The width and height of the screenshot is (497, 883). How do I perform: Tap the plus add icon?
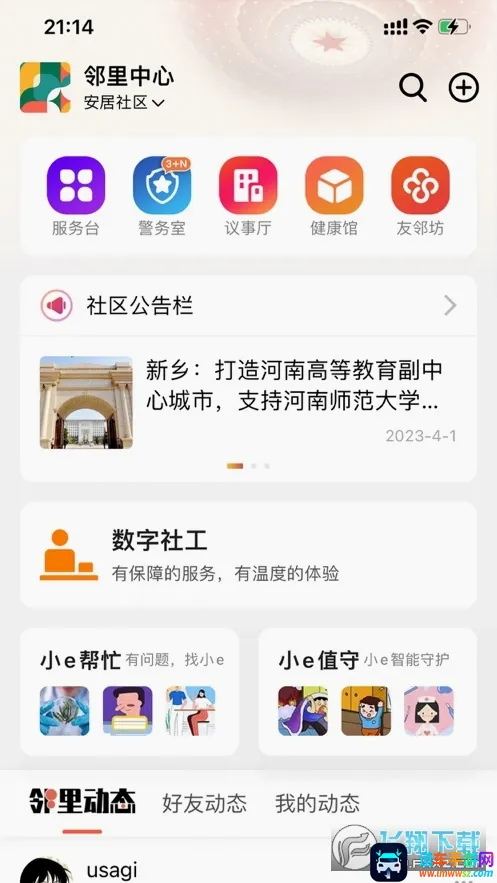[463, 88]
